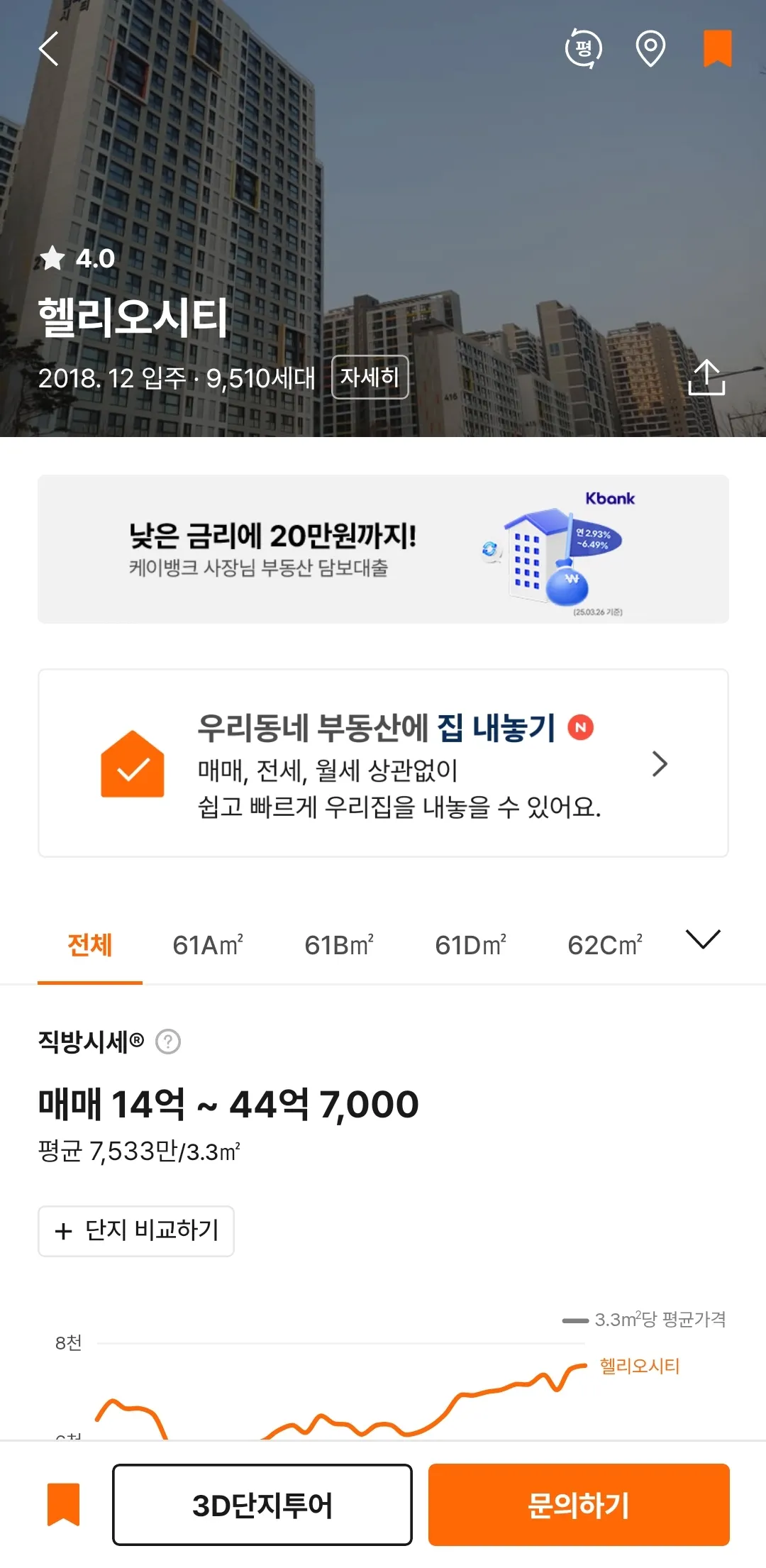Select the 전체 tab
Image resolution: width=766 pixels, height=1568 pixels.
tap(90, 945)
